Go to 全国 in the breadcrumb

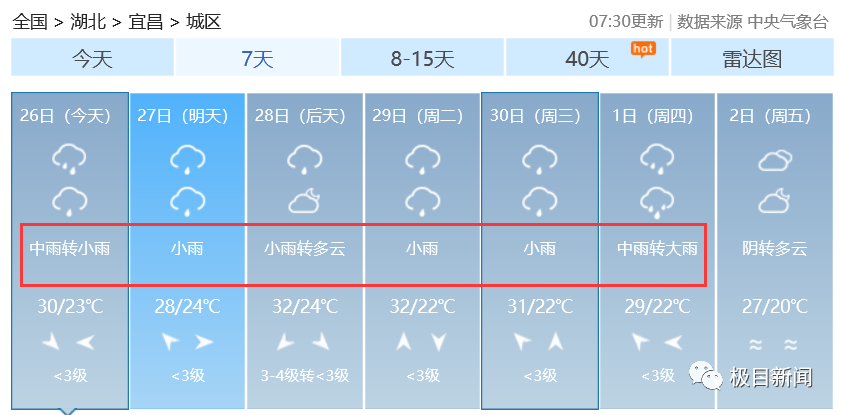pos(30,21)
